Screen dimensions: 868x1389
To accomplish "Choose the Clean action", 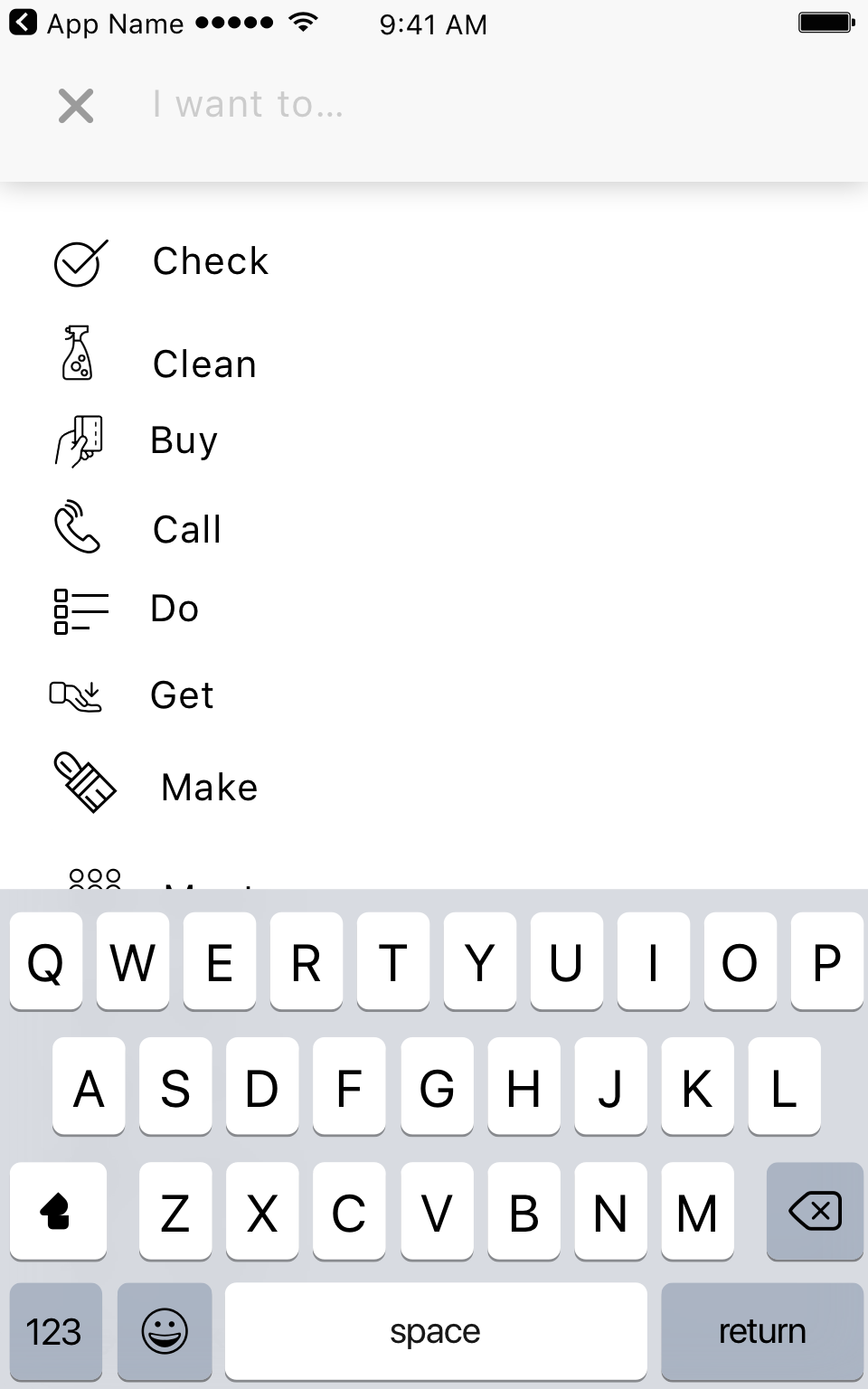I will [x=434, y=356].
